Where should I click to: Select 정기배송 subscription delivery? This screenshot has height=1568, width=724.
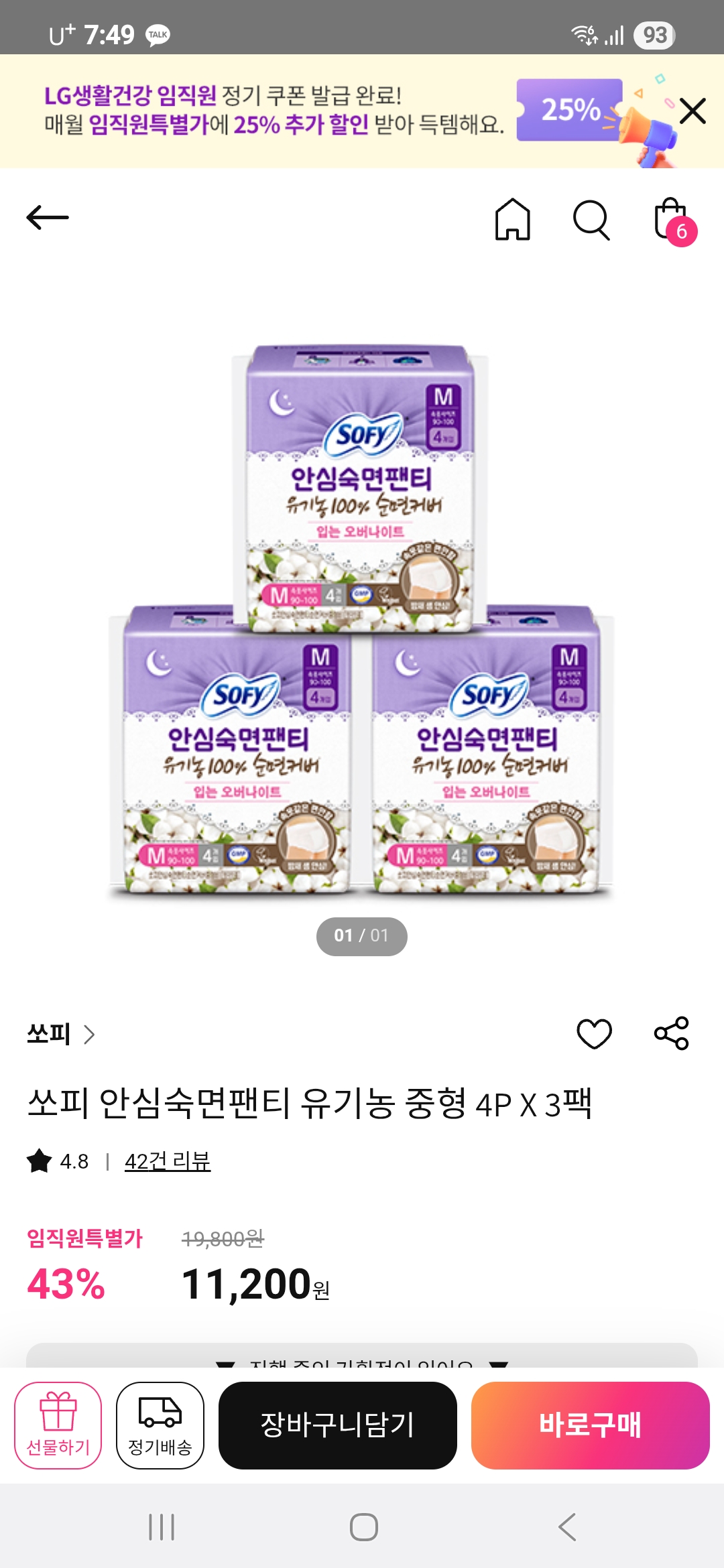160,1425
